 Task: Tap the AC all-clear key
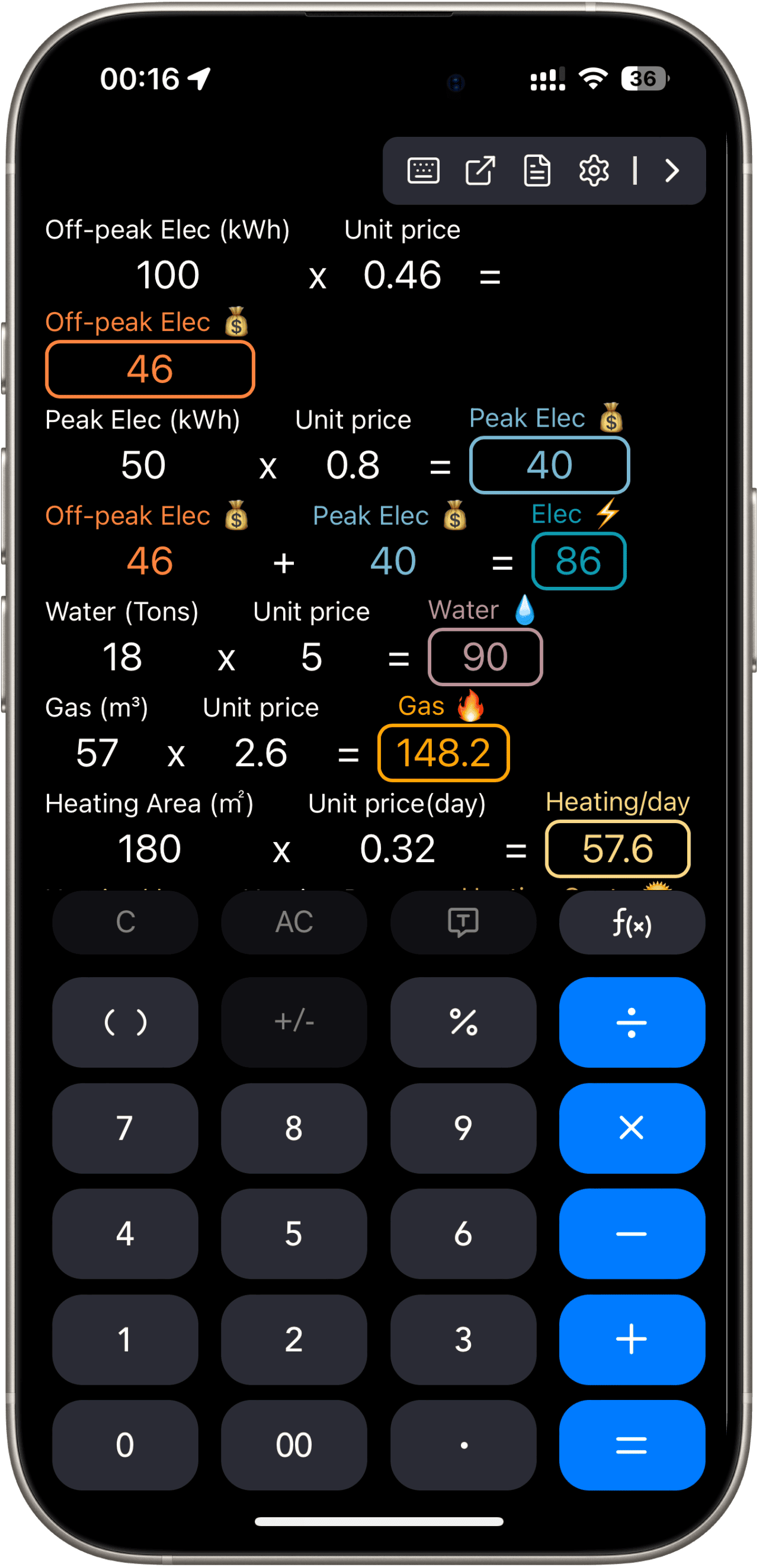coord(293,921)
